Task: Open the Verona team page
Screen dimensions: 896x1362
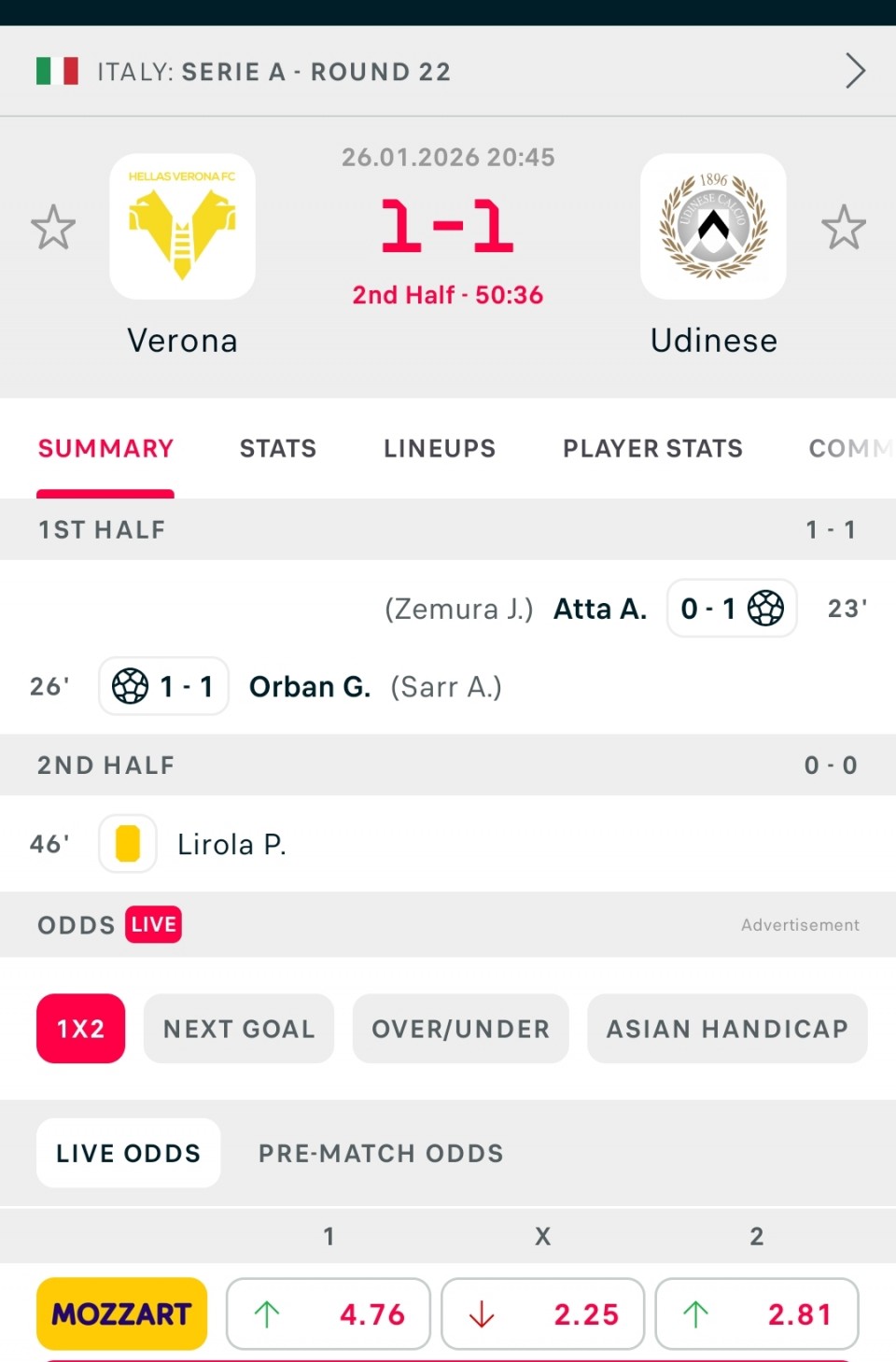Action: pyautogui.click(x=182, y=227)
